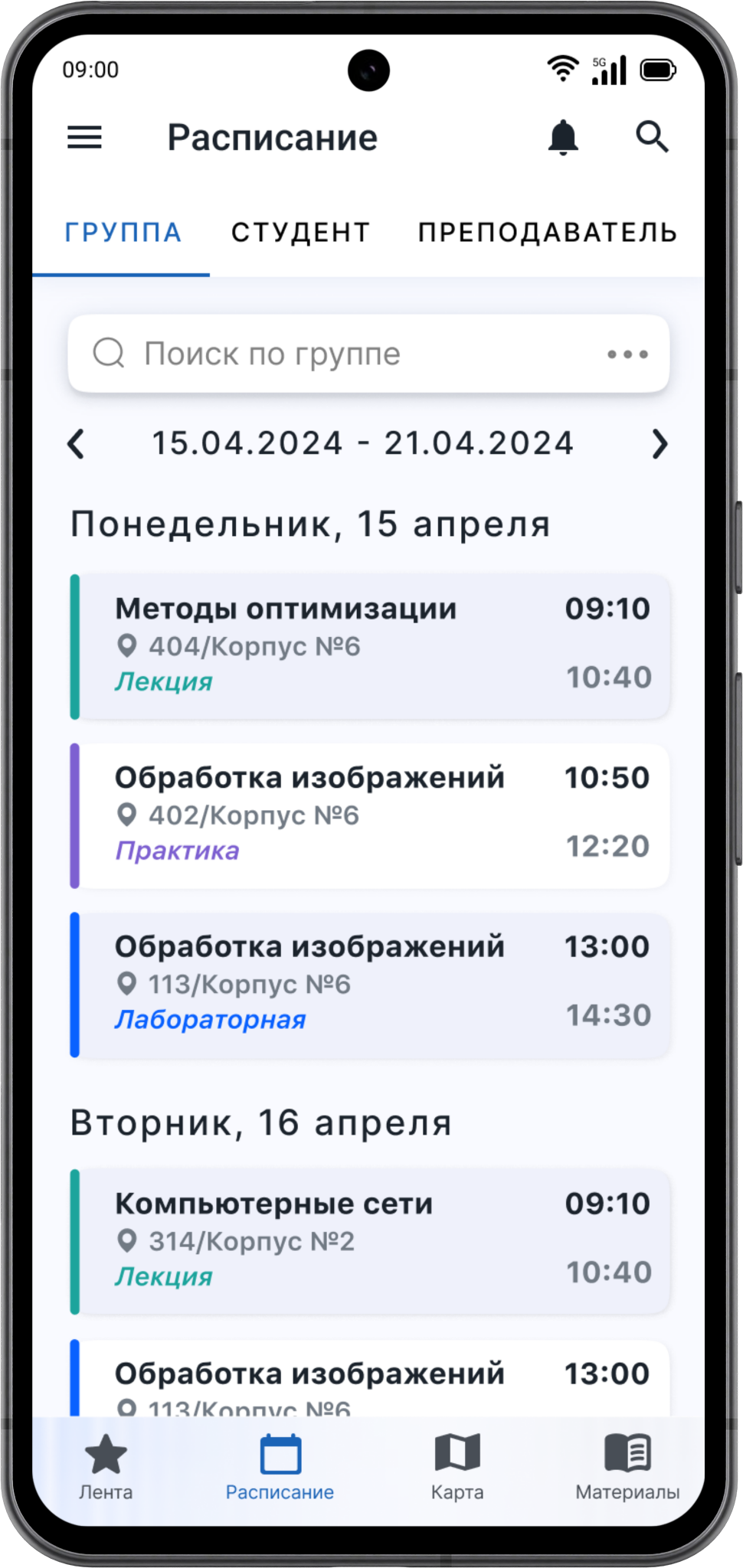Select the Группа tab
This screenshot has height=1568, width=743.
(123, 233)
